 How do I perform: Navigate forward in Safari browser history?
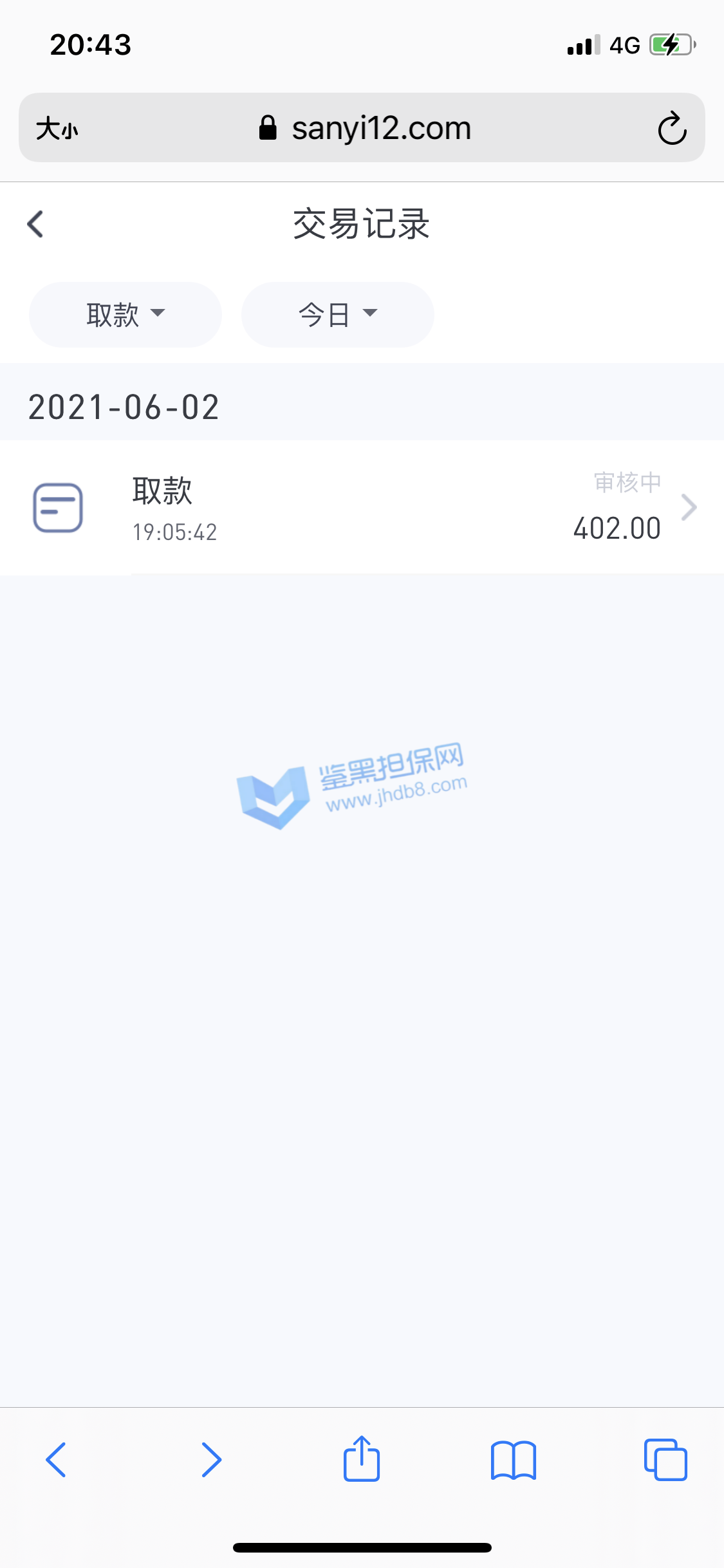[211, 1459]
